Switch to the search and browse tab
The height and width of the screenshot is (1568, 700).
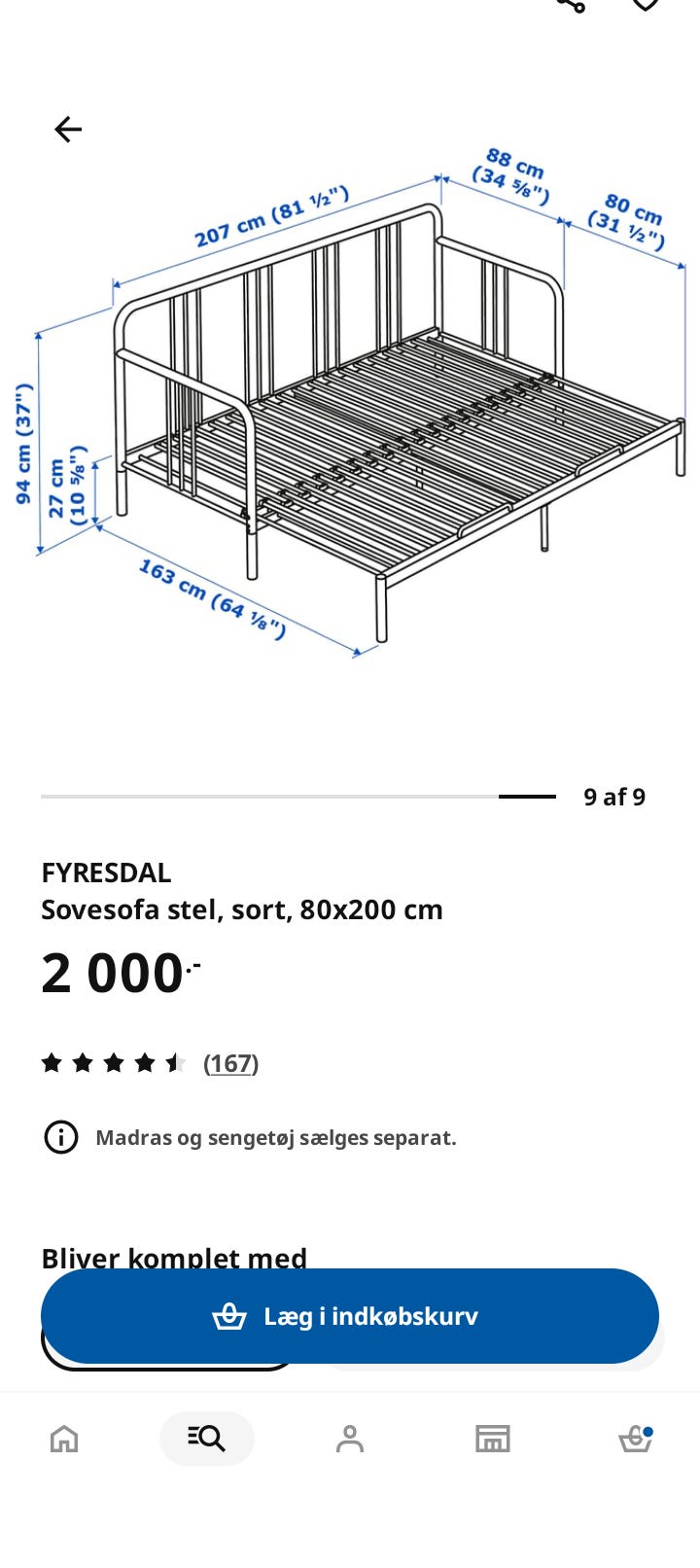coord(207,1439)
